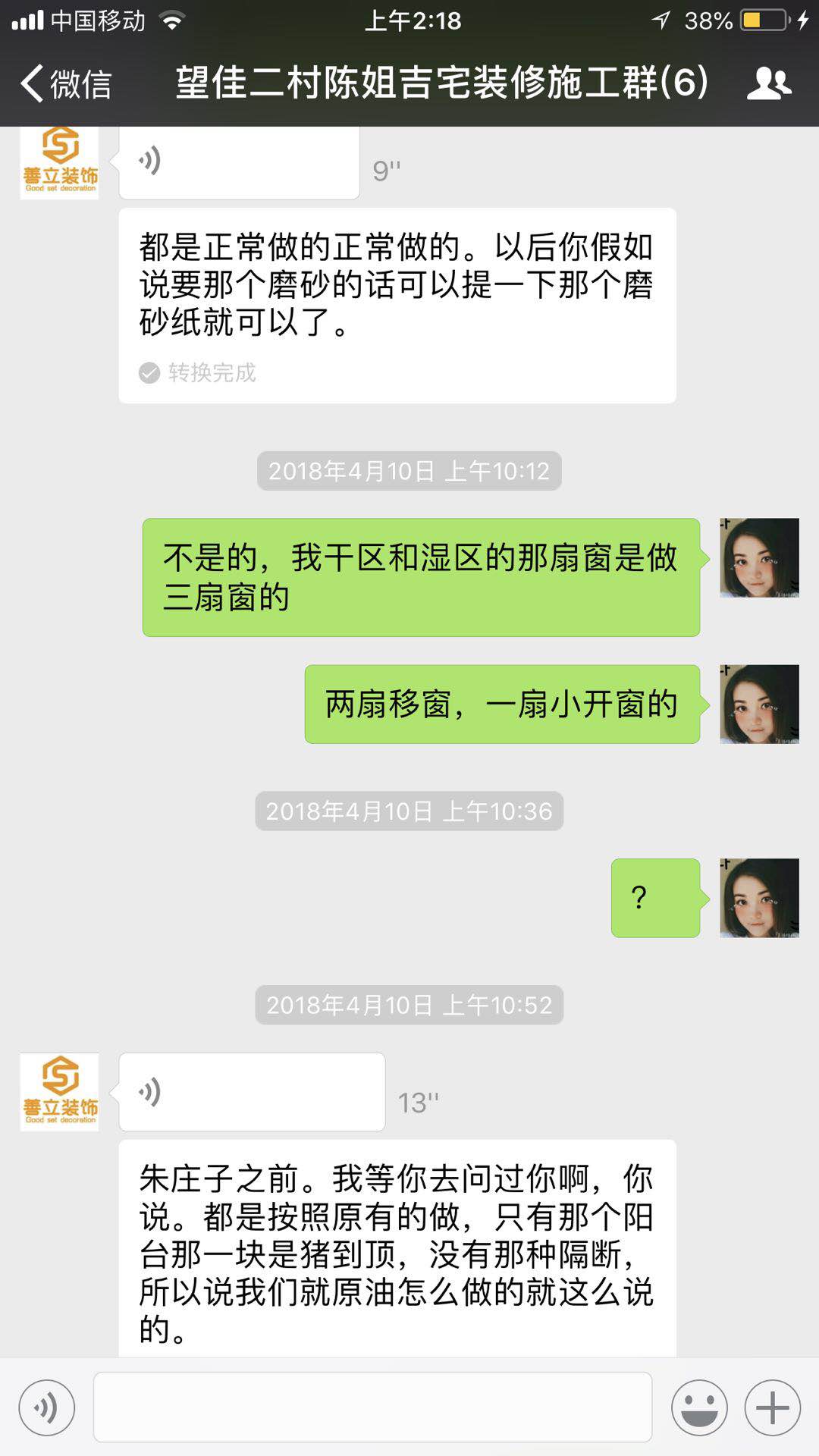This screenshot has width=819, height=1456.
Task: Open 善立装饰 profile beside the 13-second voice message
Action: tap(59, 1092)
